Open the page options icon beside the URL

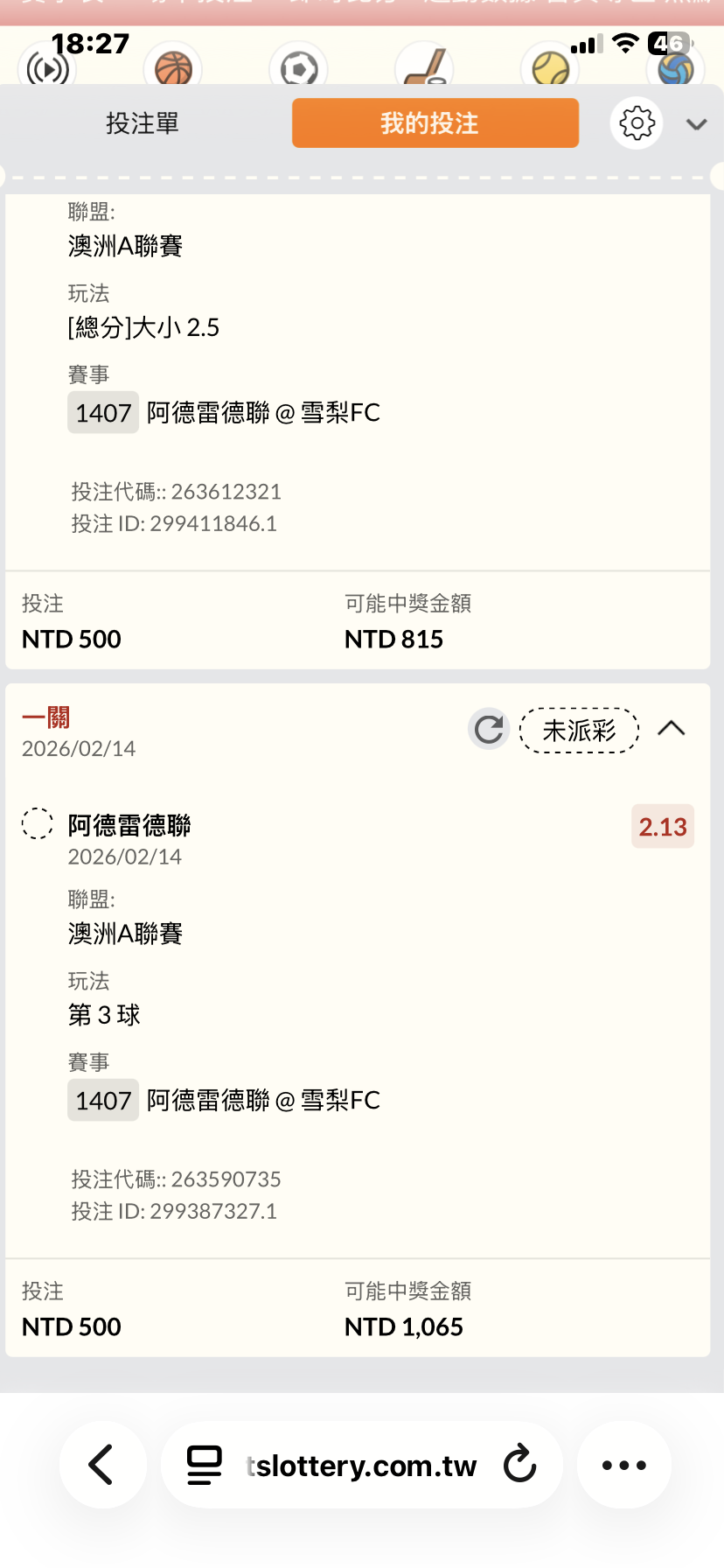point(205,1465)
